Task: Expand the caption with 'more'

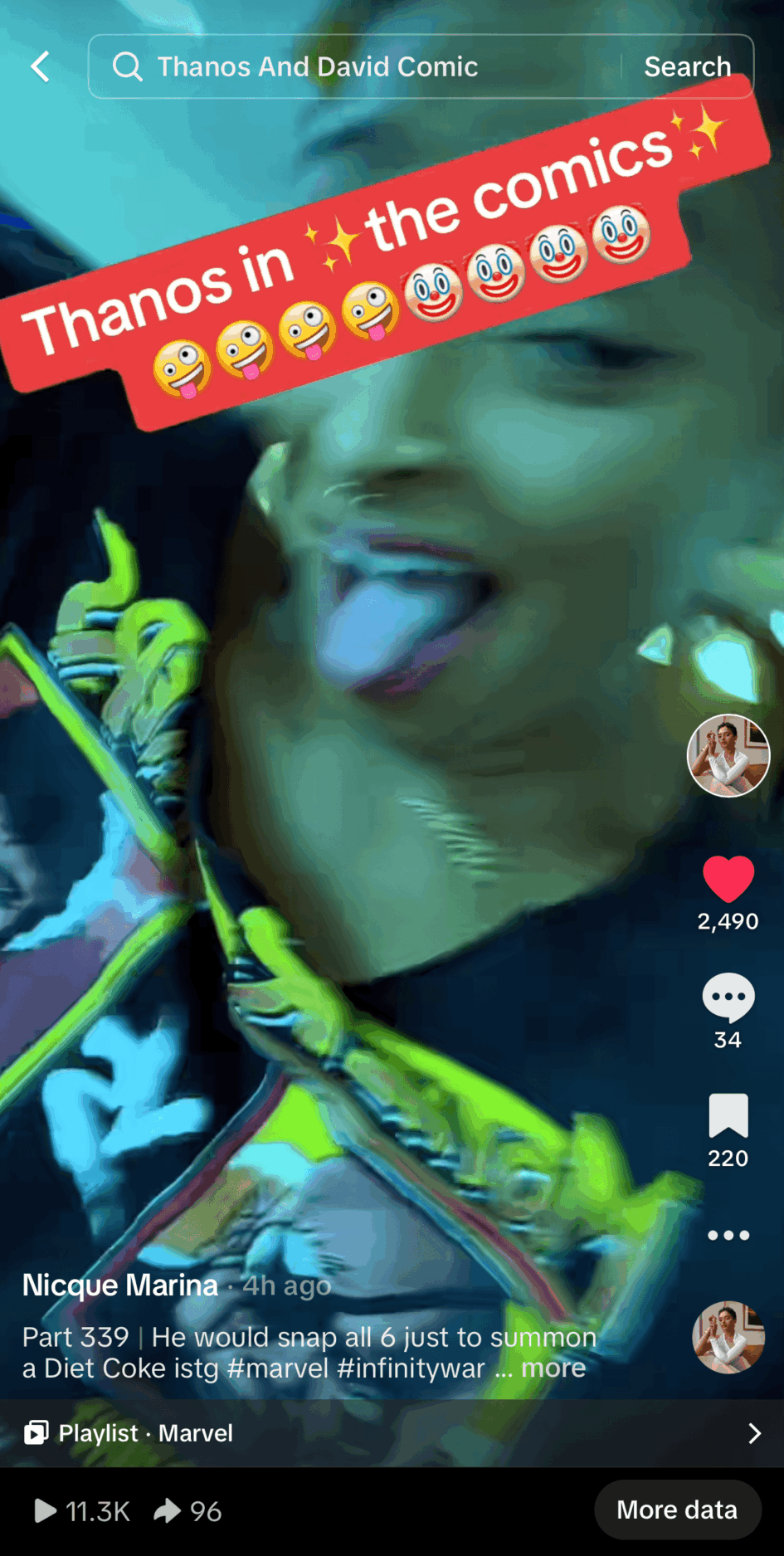Action: pyautogui.click(x=553, y=1368)
